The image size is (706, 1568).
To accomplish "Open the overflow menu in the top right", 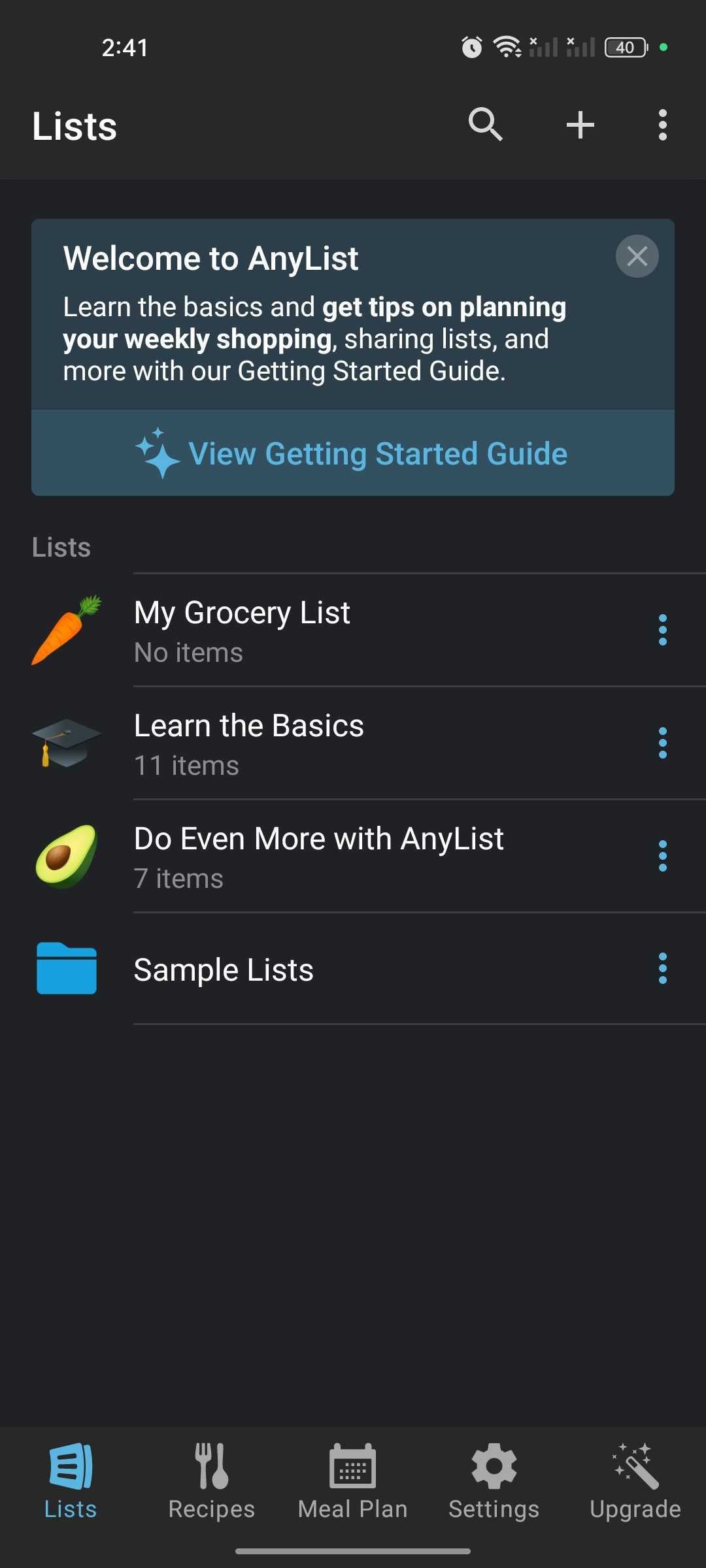I will point(662,124).
